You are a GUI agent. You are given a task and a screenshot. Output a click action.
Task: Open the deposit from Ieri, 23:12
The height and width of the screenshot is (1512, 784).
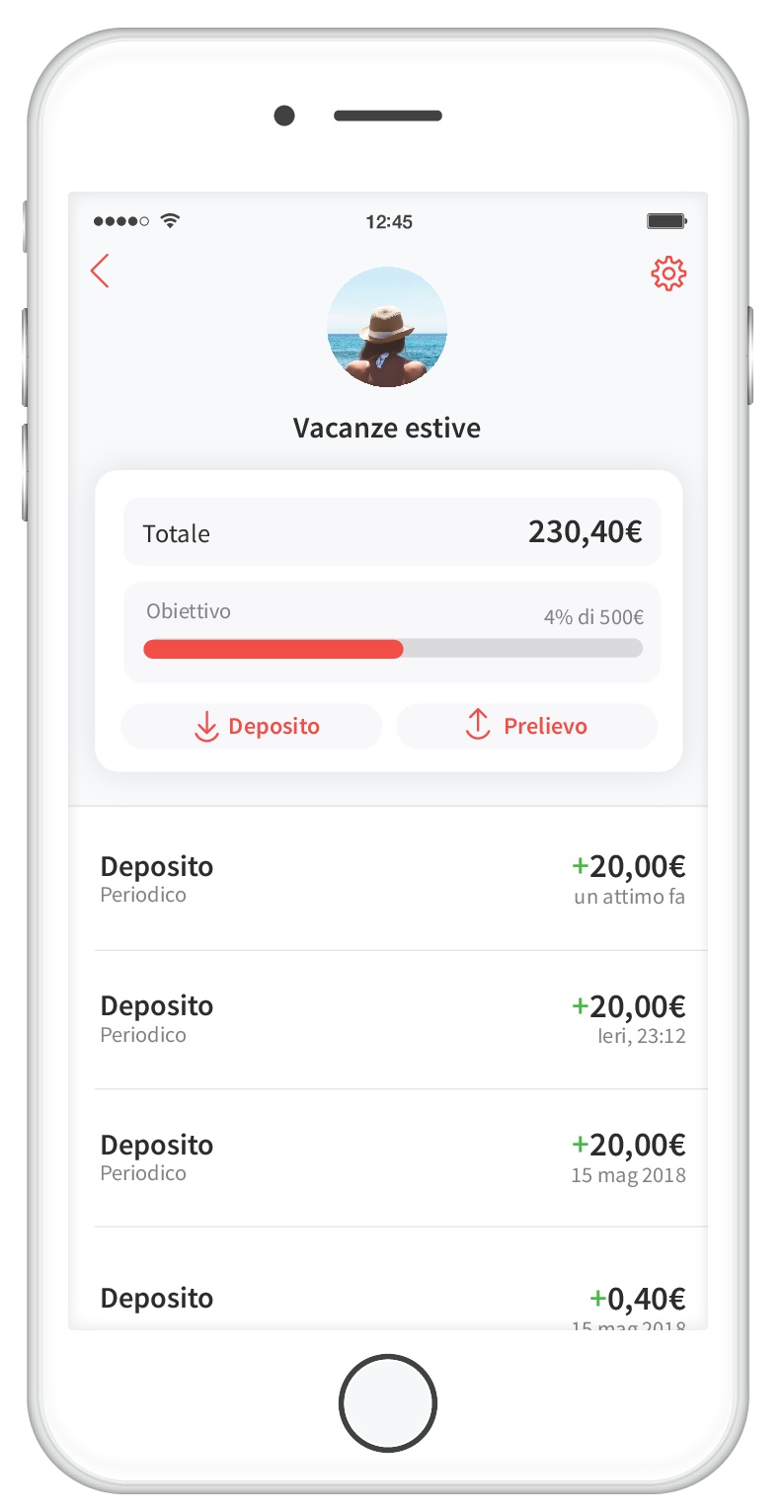[392, 1018]
